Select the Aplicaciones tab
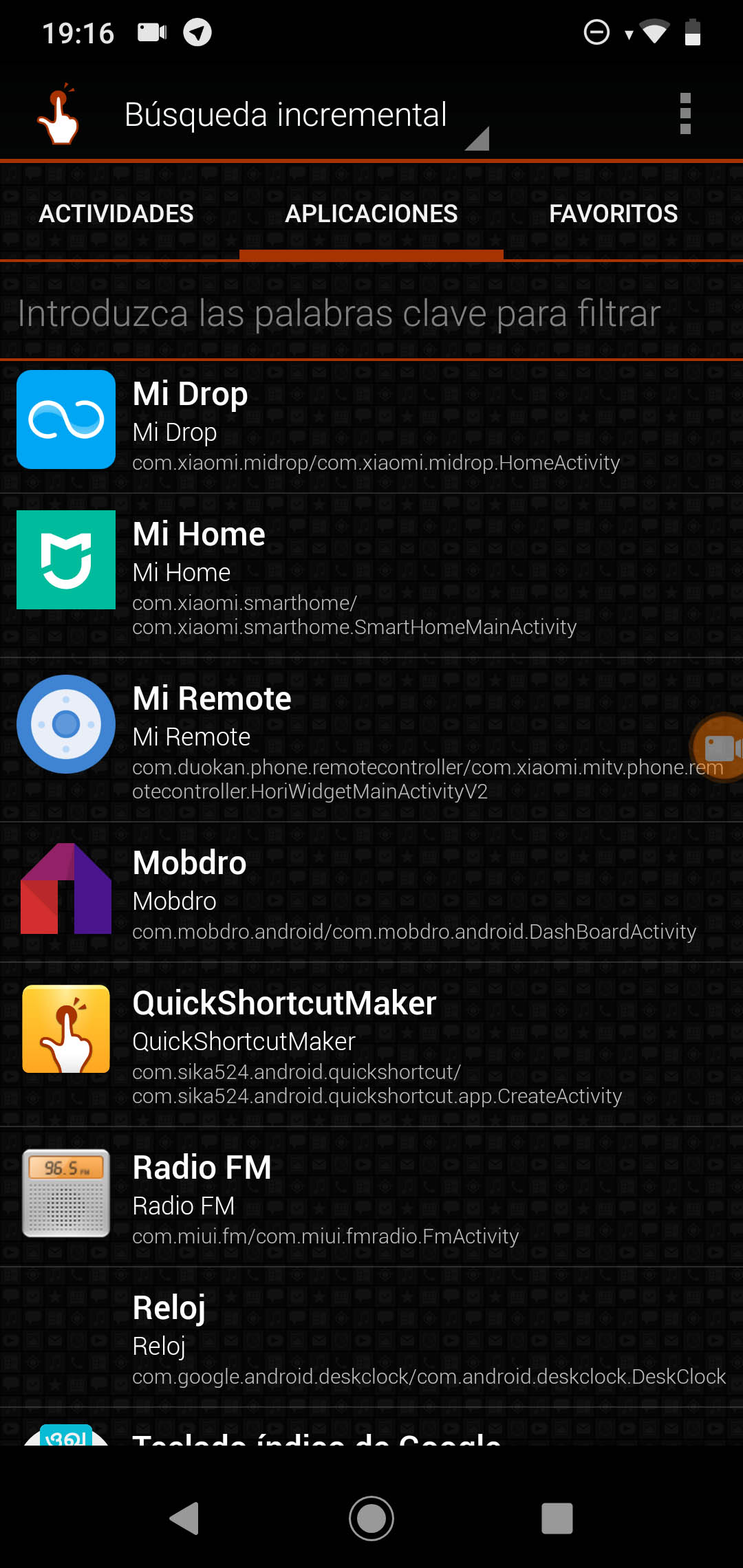This screenshot has width=743, height=1568. tap(371, 214)
